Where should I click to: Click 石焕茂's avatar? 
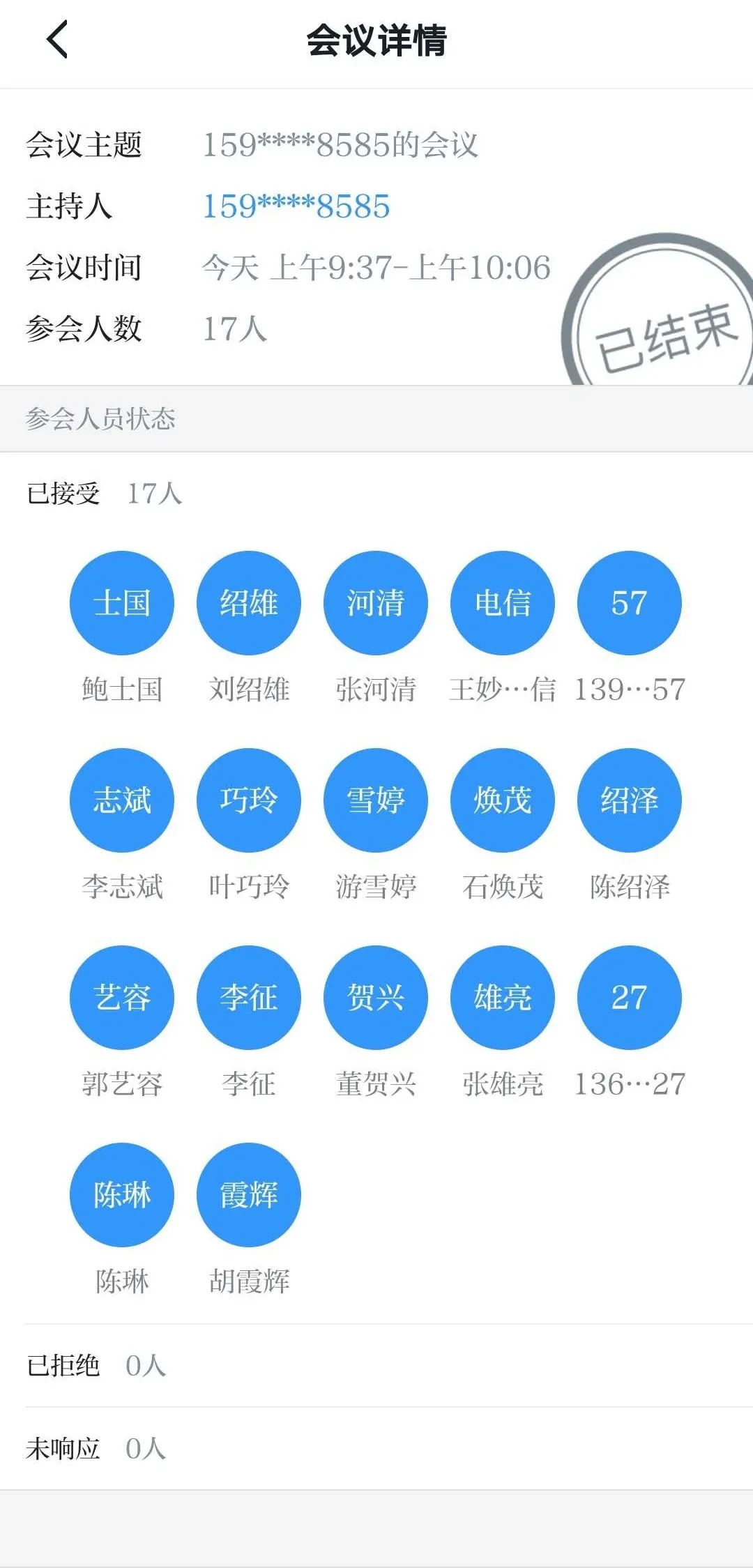pos(503,800)
